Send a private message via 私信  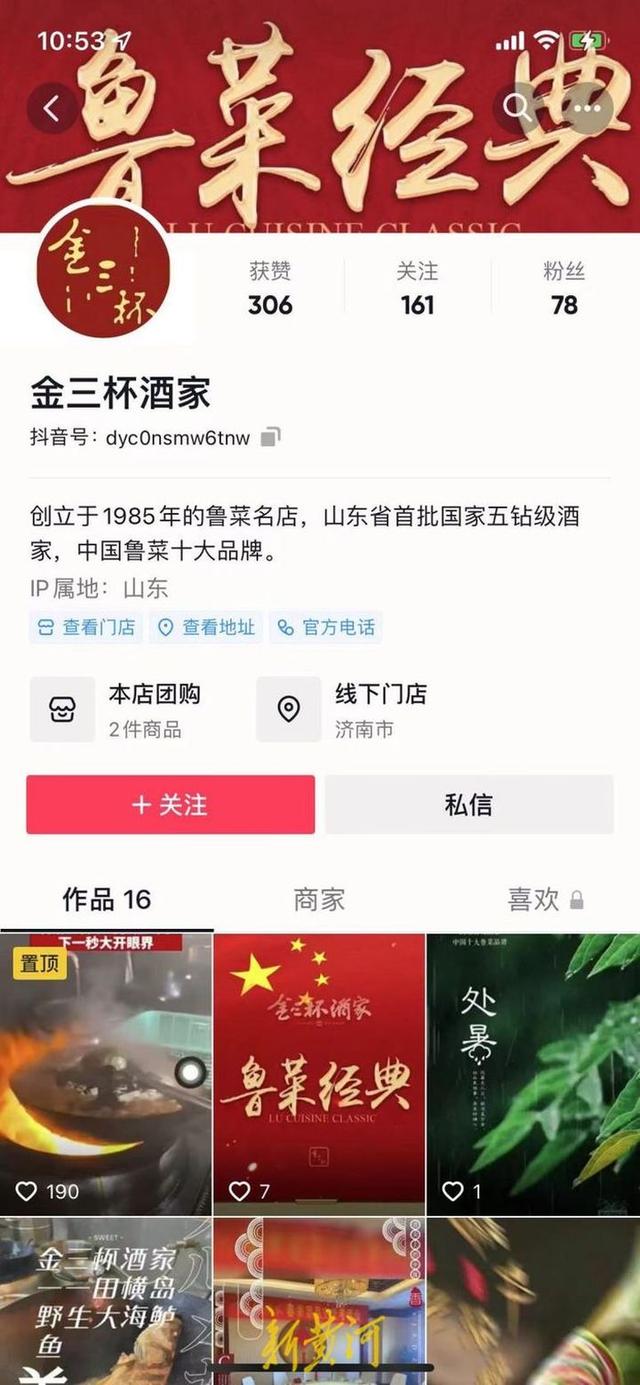tap(468, 804)
